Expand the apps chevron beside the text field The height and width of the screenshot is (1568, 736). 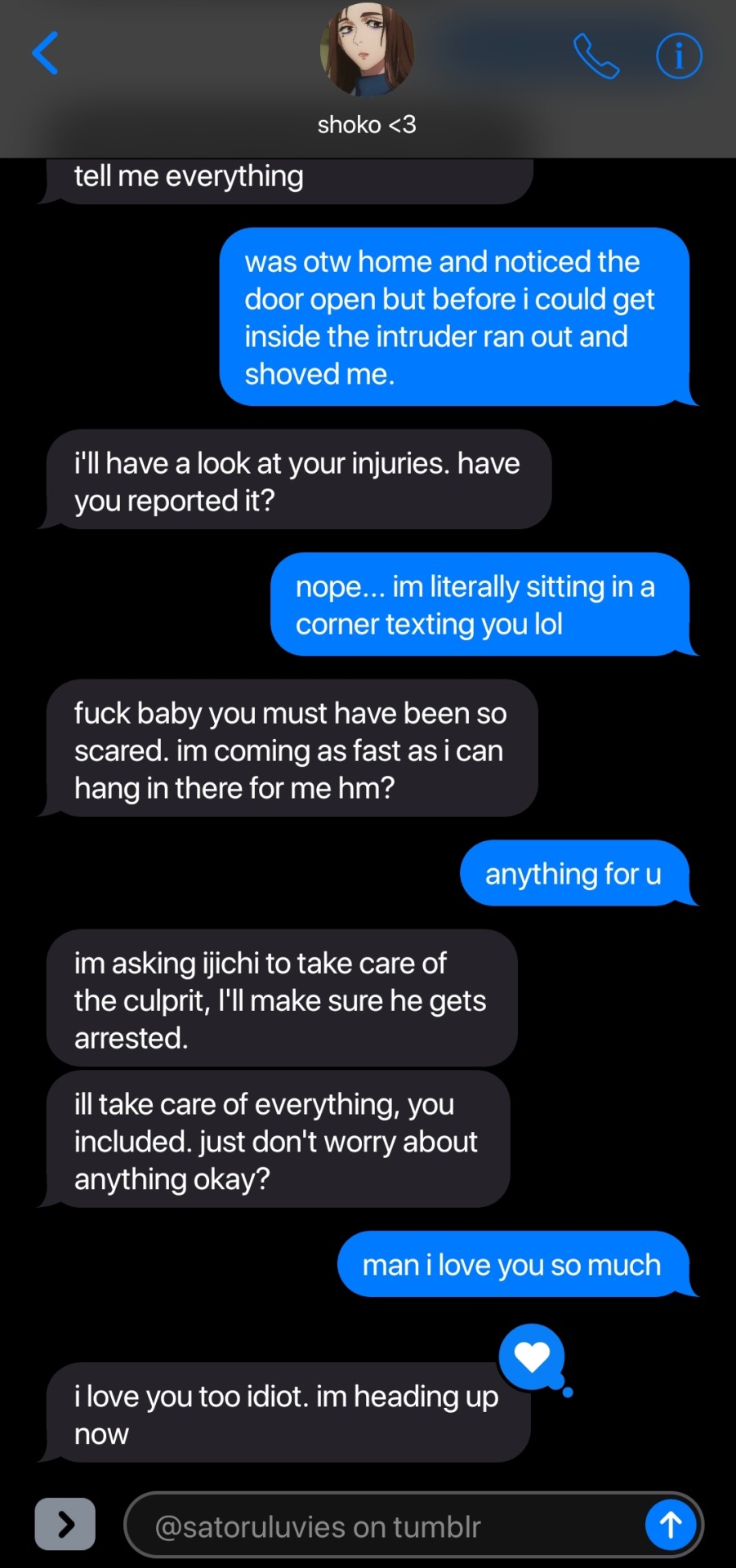coord(65,1524)
